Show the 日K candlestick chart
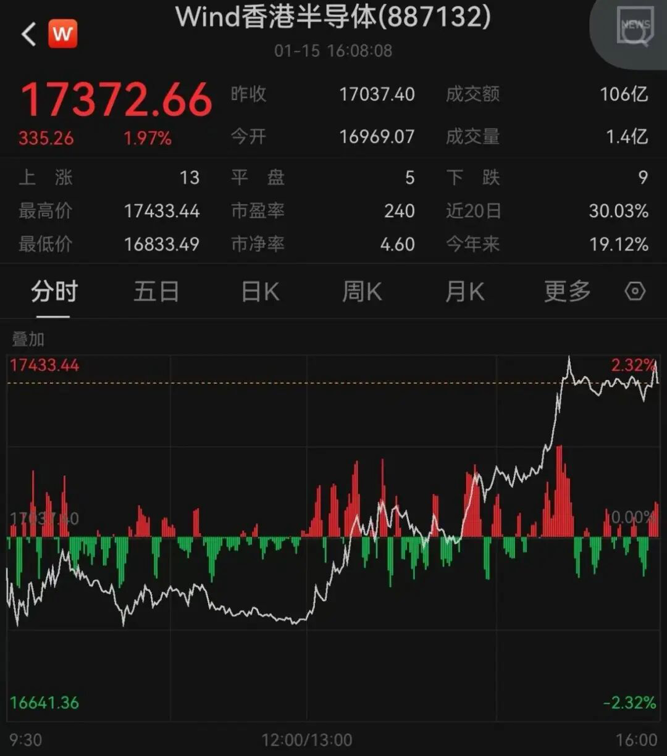Viewport: 667px width, 756px height. click(260, 291)
